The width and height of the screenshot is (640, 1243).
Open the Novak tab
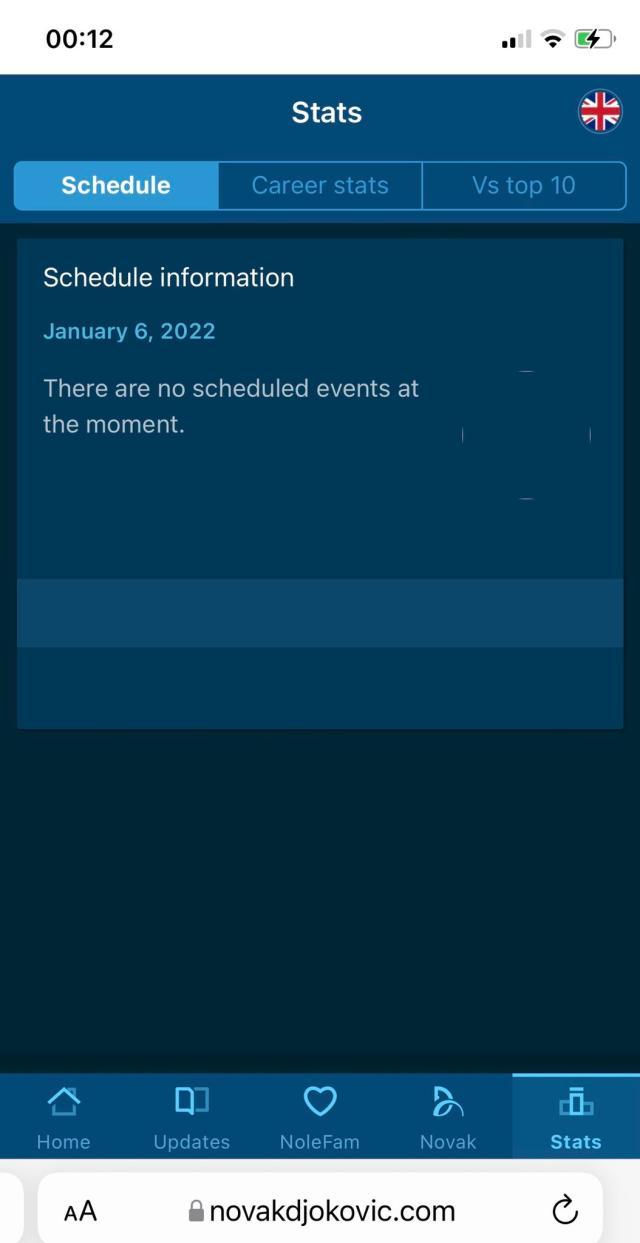[x=448, y=1118]
